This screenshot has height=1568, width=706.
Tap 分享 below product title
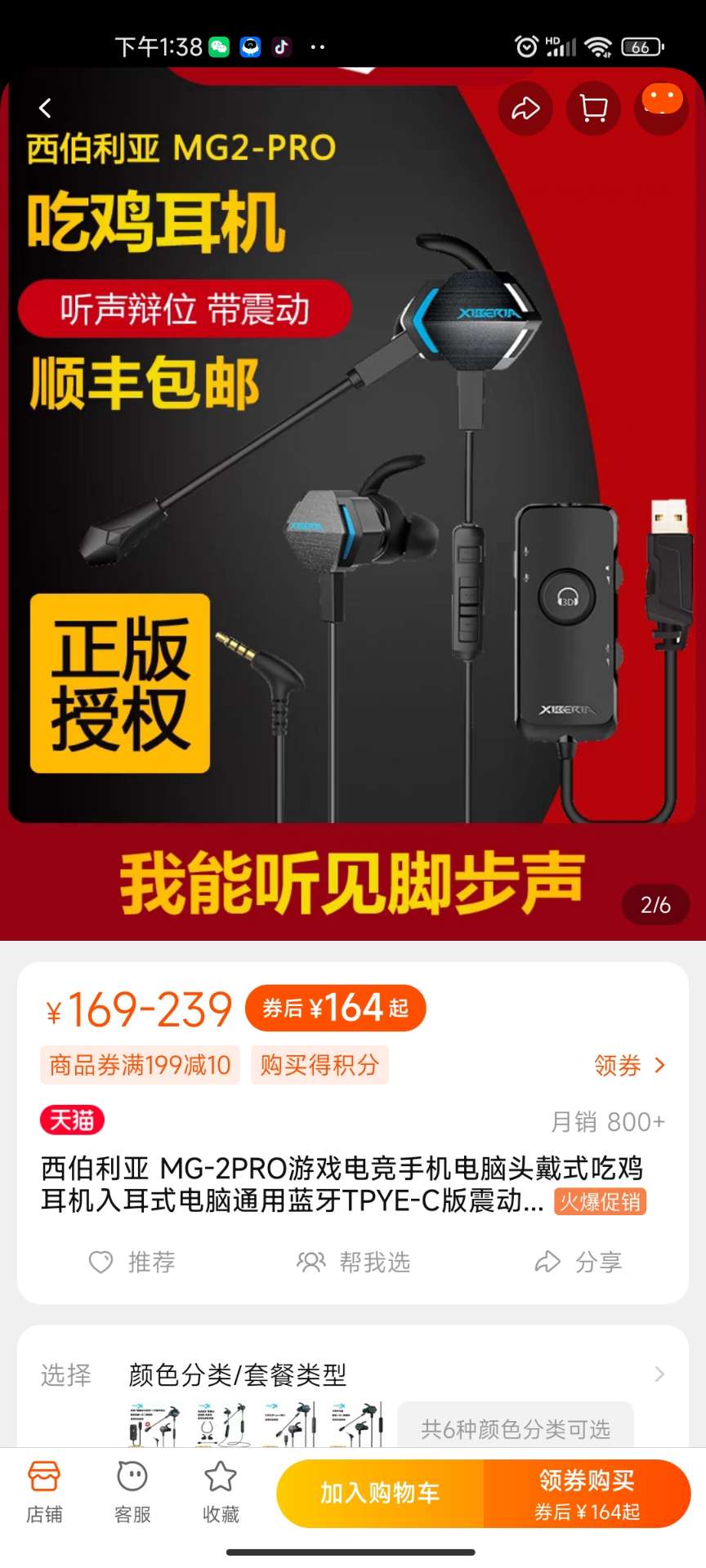click(579, 1262)
